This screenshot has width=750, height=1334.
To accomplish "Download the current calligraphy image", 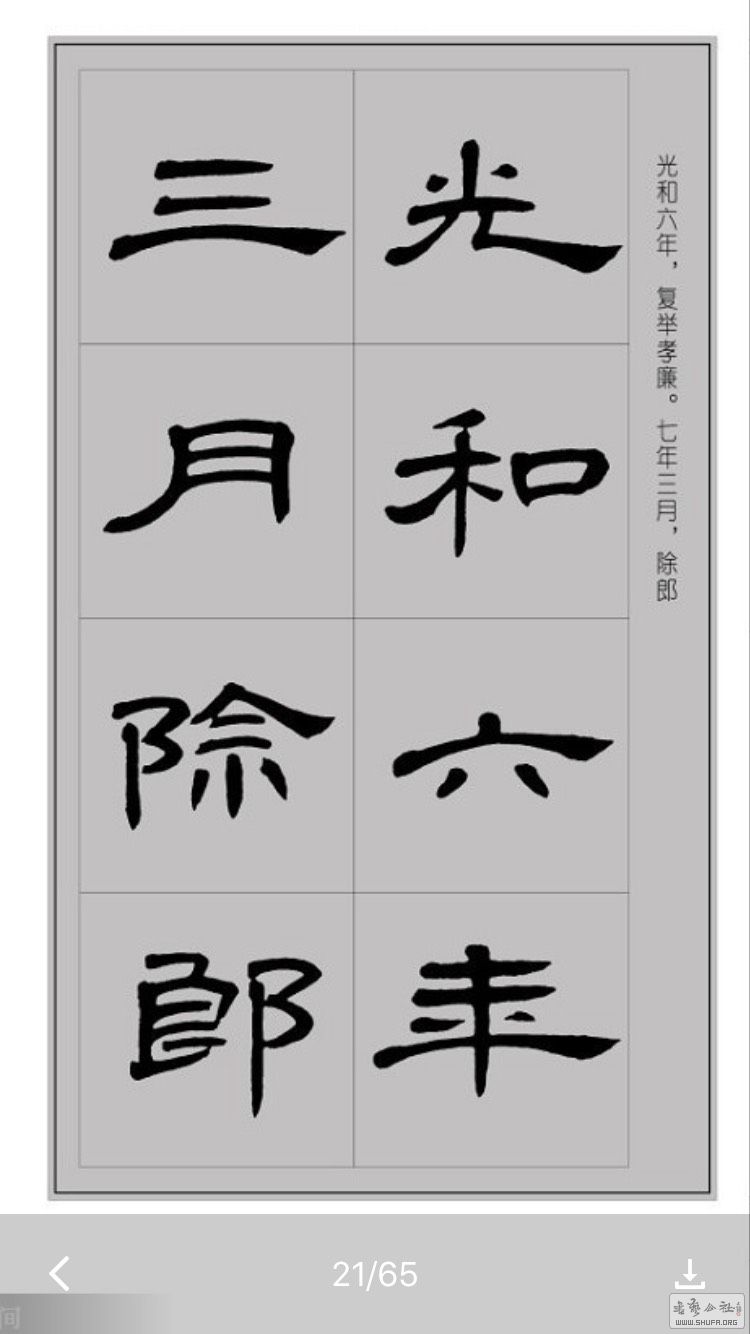I will (689, 1273).
